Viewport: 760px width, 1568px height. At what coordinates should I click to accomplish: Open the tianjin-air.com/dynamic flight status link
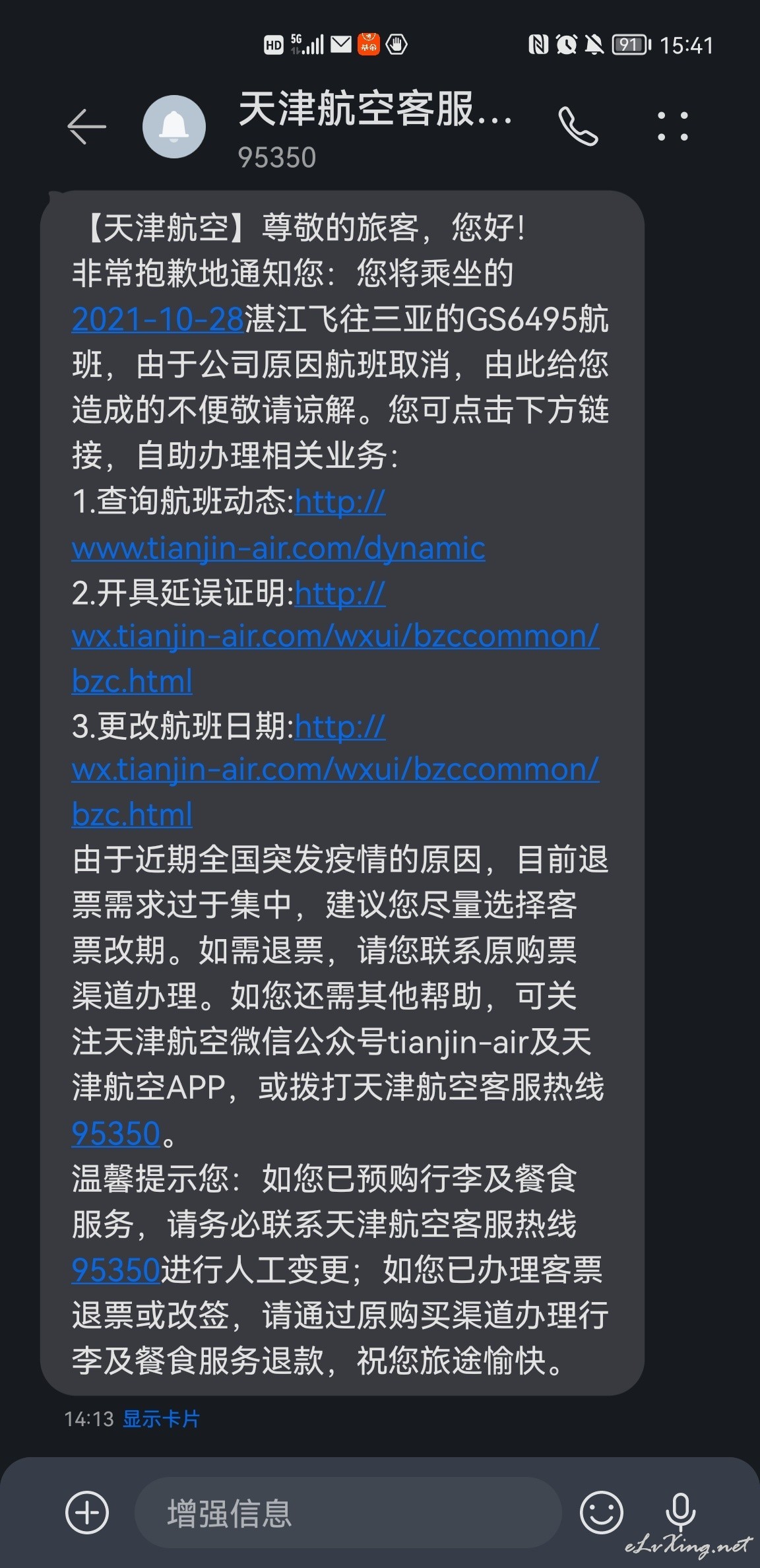(278, 526)
